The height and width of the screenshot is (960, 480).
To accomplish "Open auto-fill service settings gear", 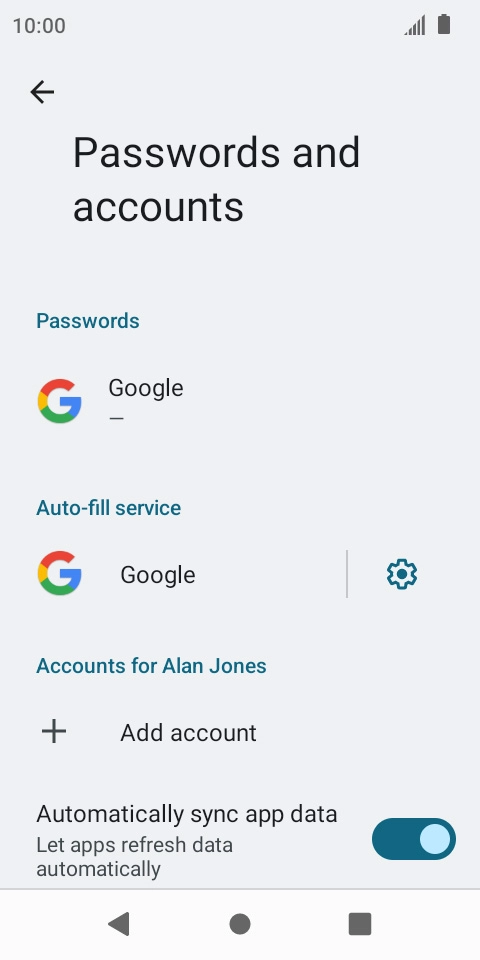I will tap(402, 574).
